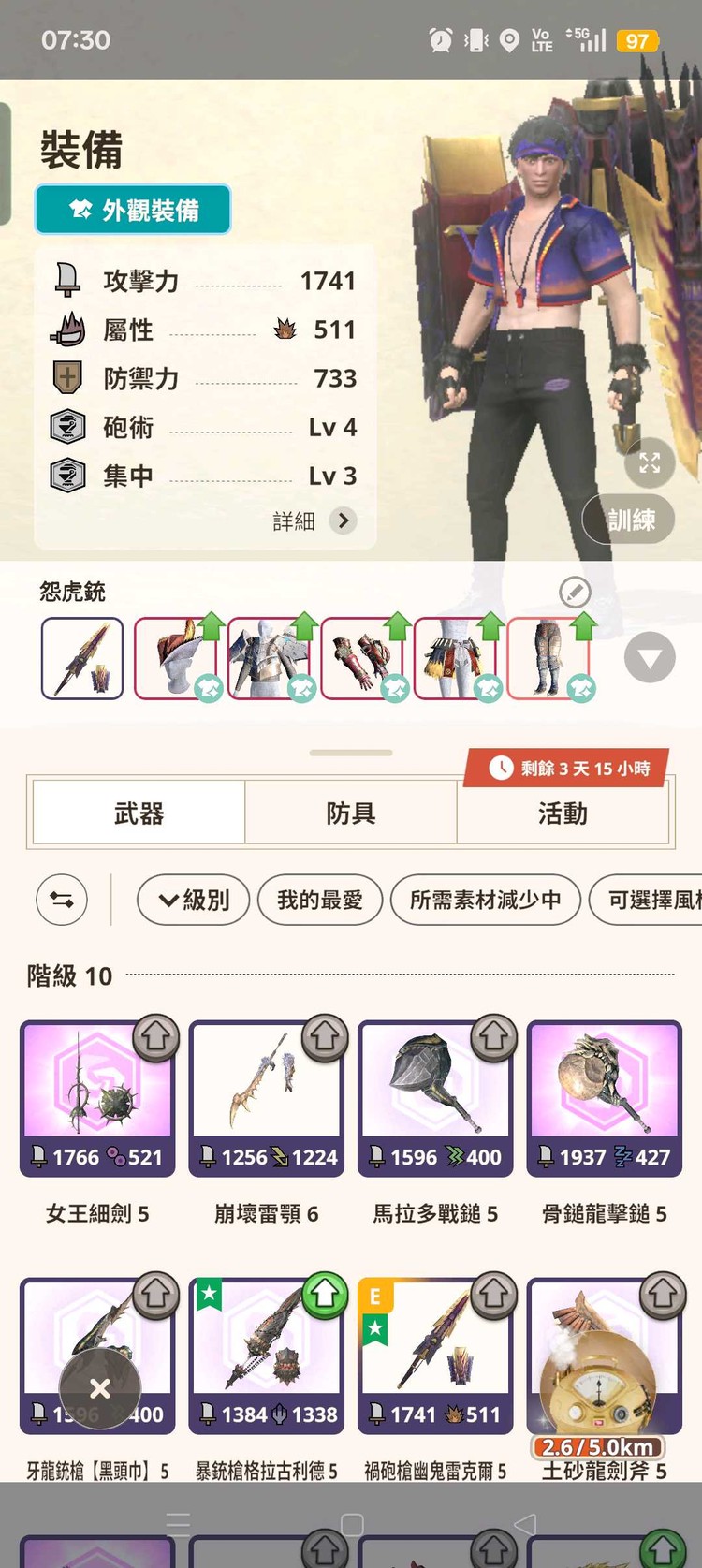702x1568 pixels.
Task: Switch to the 武器 tab
Action: [139, 813]
